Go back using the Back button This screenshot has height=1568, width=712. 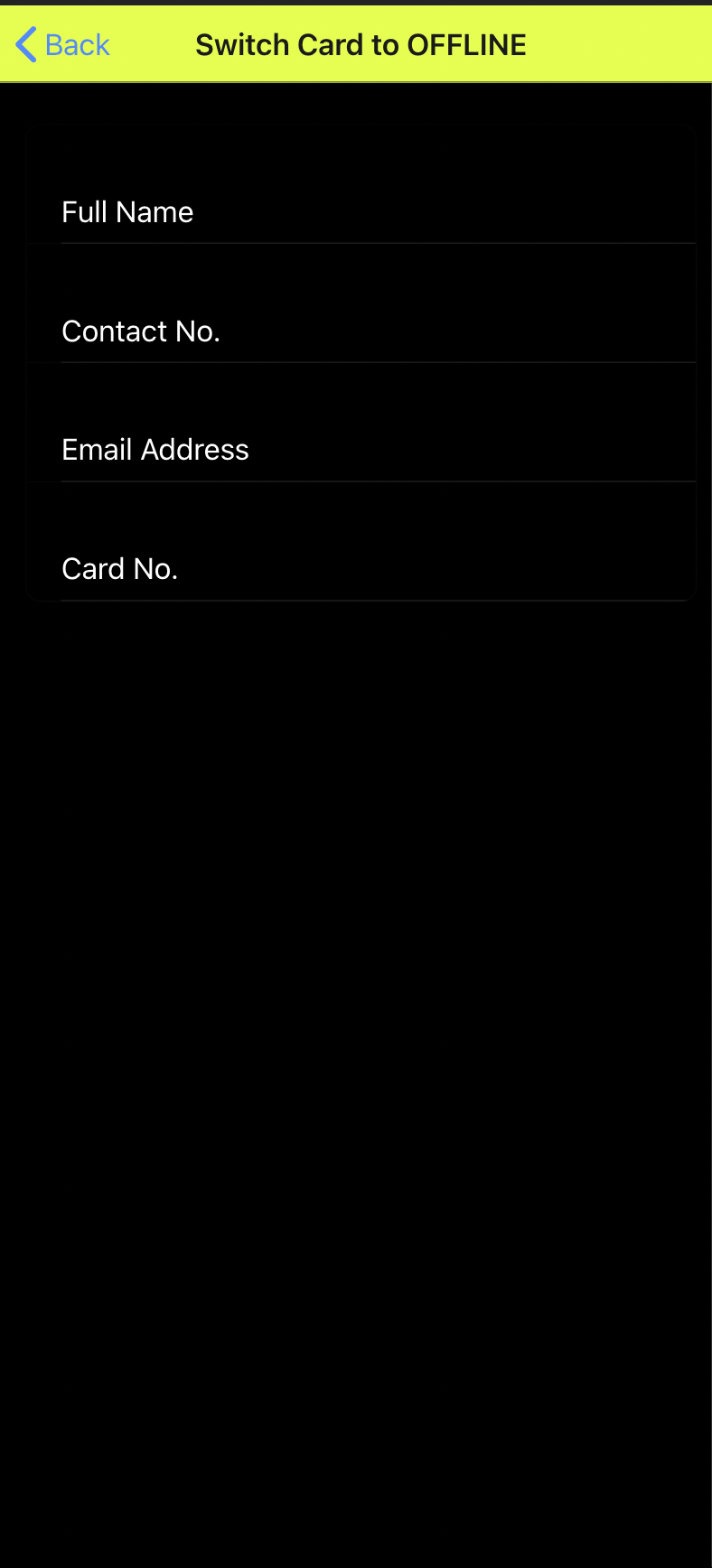[x=63, y=44]
